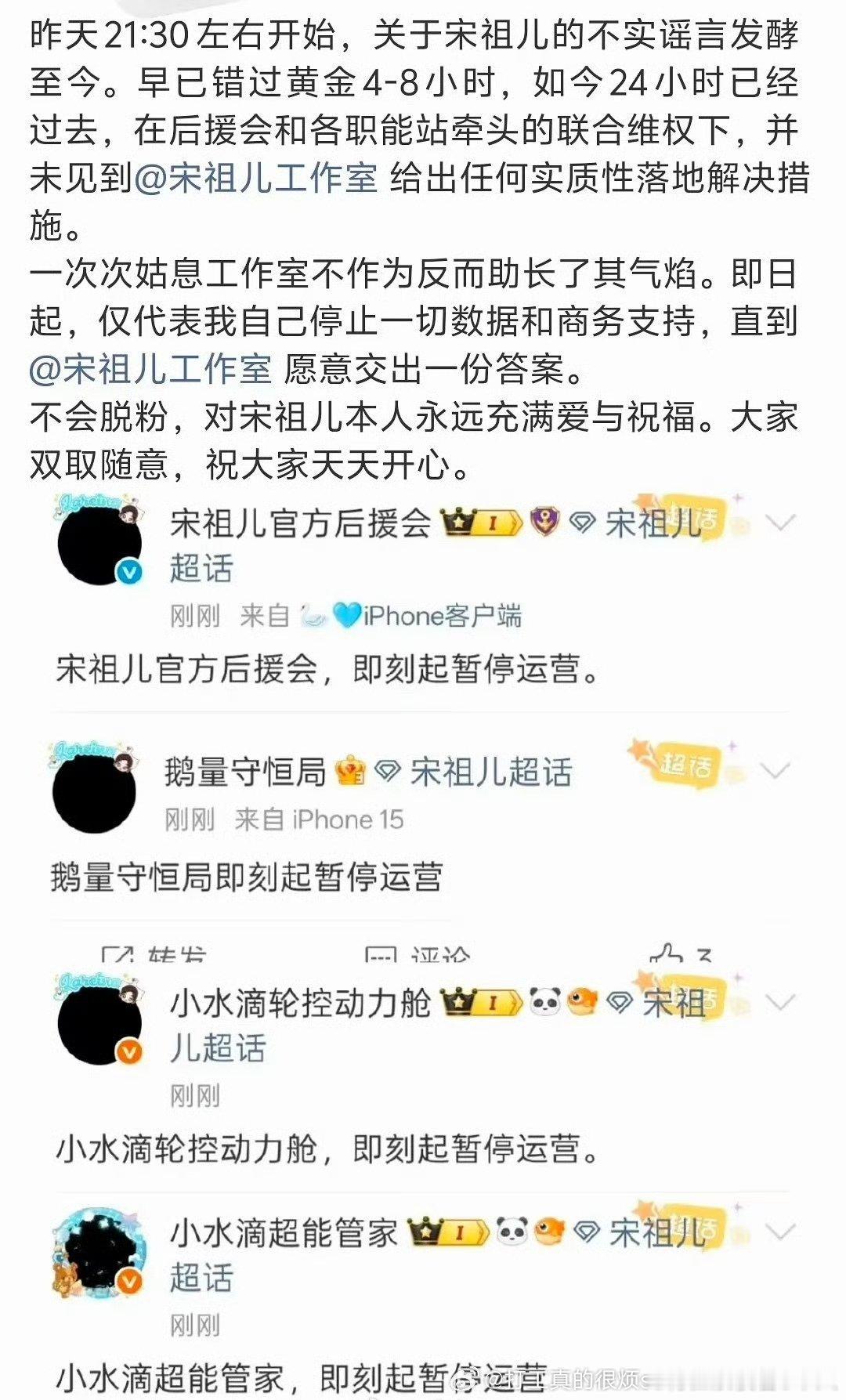Open the options chevron on 宋祖儿官方后援会's post
The height and width of the screenshot is (1400, 846).
779,522
